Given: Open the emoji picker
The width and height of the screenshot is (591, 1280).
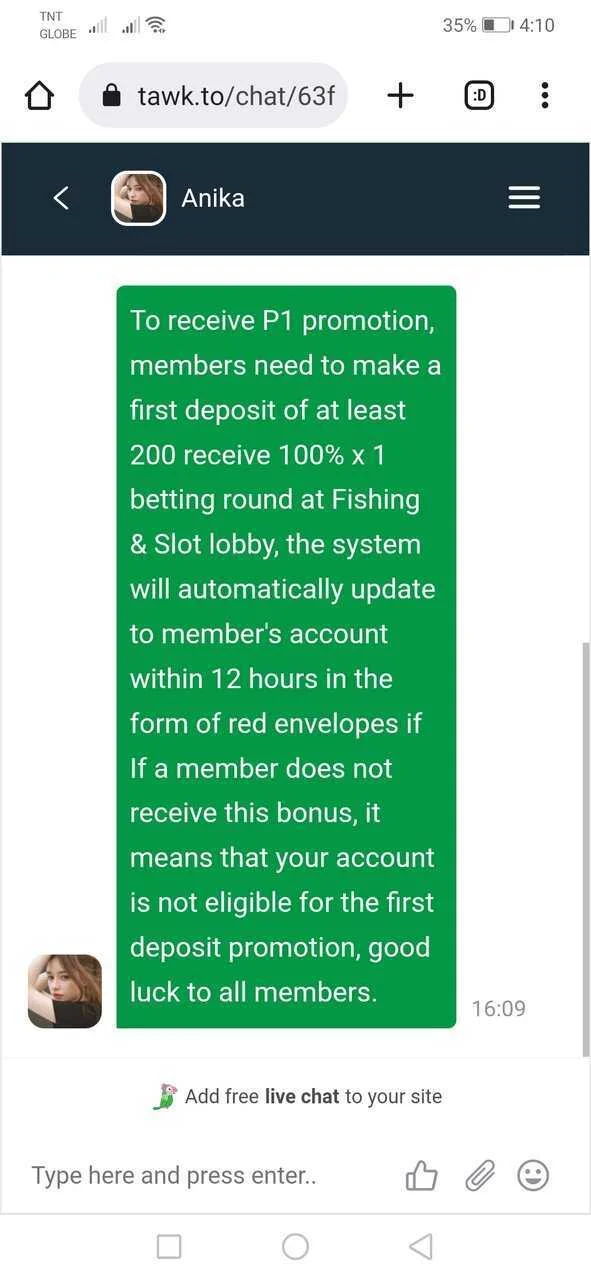Looking at the screenshot, I should pyautogui.click(x=533, y=1176).
